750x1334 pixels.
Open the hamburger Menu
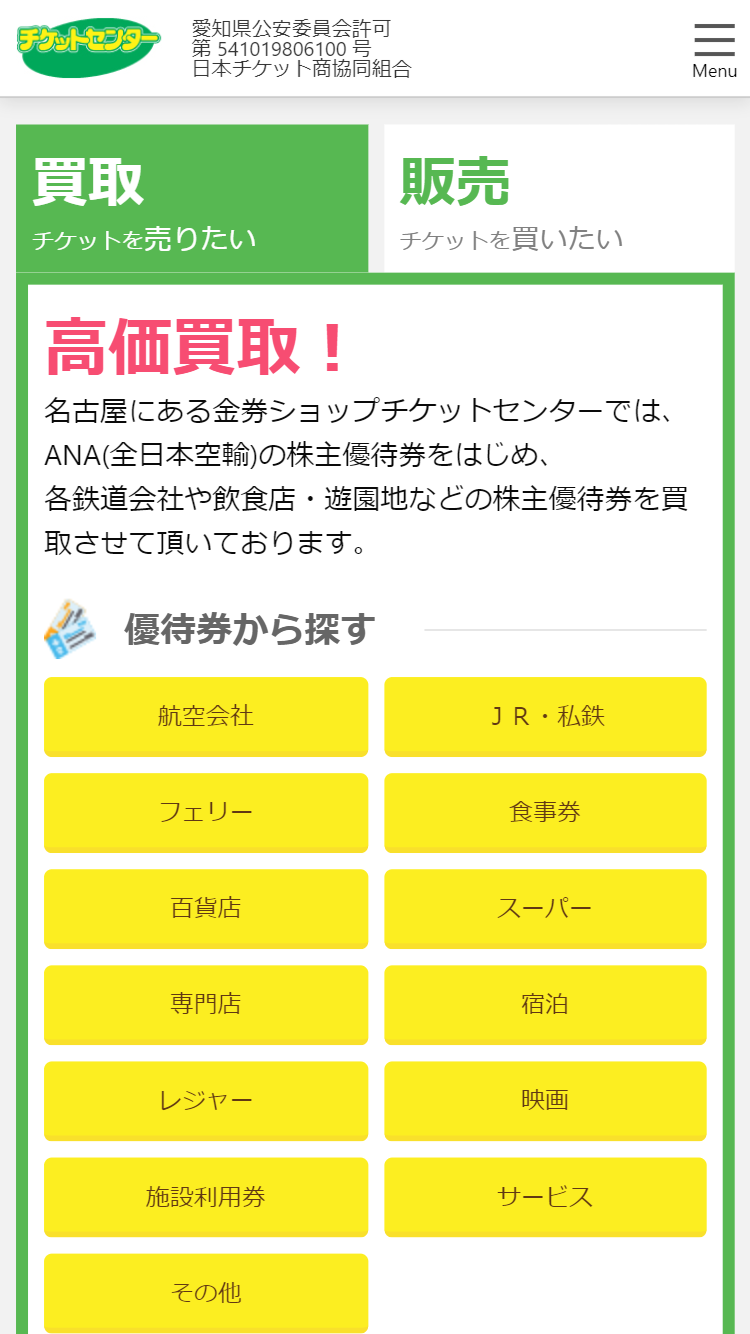point(714,48)
